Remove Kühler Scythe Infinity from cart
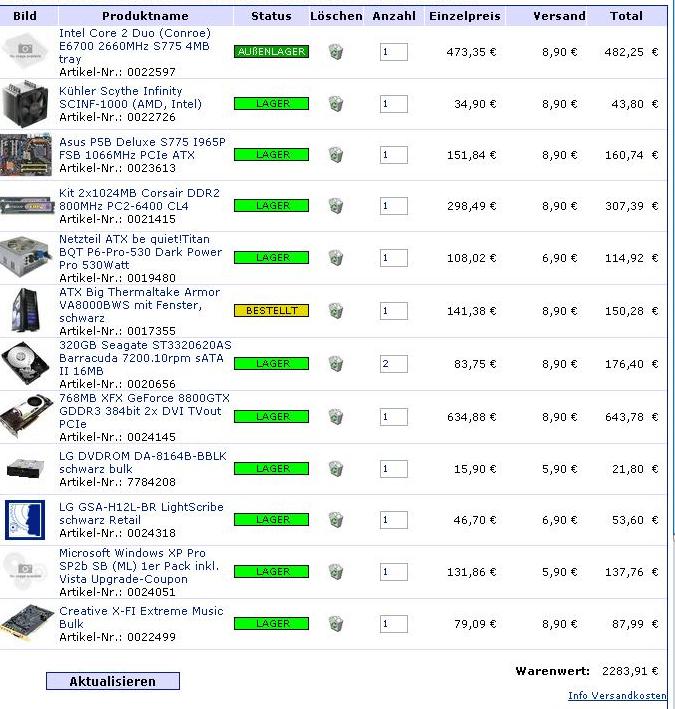The image size is (675, 709). 336,103
